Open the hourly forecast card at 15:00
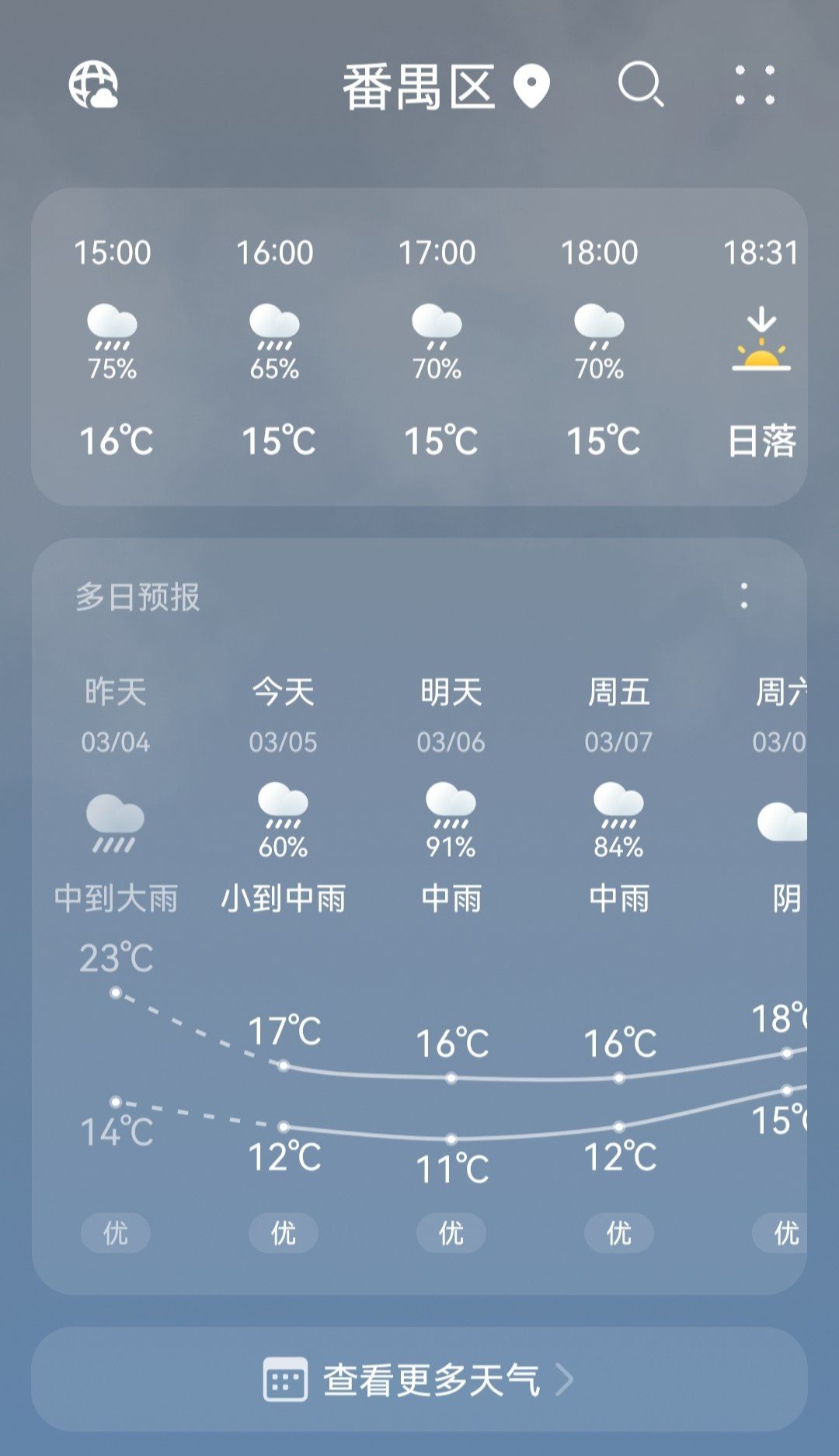The image size is (839, 1456). point(113,346)
